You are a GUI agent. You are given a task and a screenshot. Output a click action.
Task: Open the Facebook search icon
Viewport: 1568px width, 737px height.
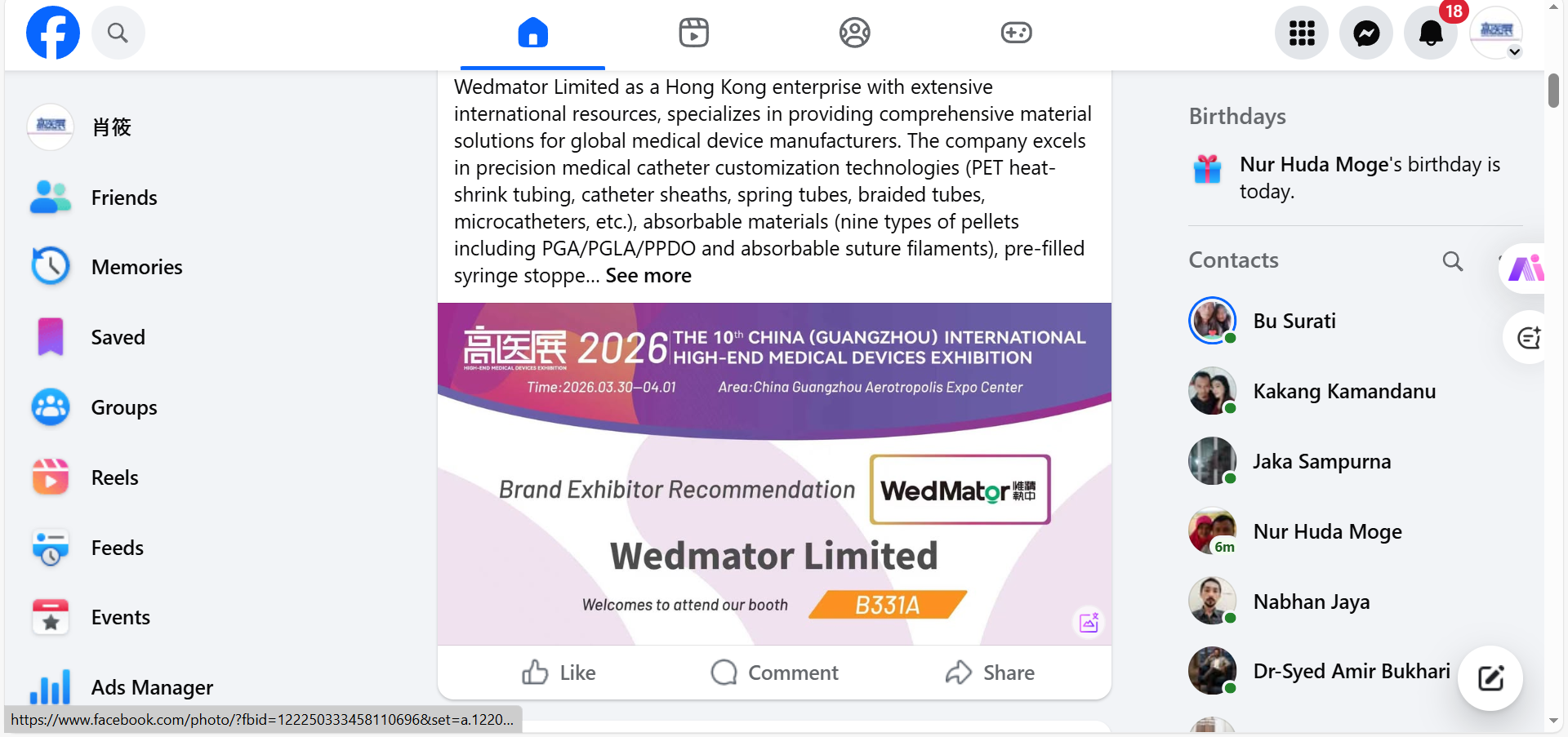118,33
